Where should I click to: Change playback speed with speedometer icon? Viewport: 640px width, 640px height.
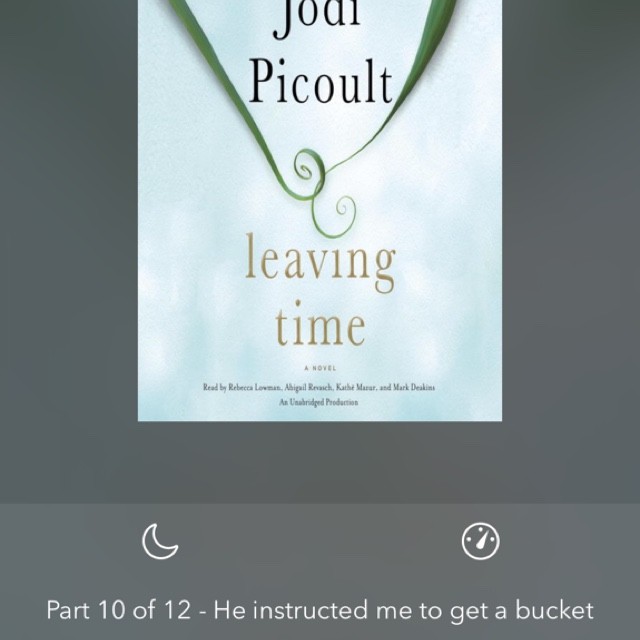[x=480, y=541]
